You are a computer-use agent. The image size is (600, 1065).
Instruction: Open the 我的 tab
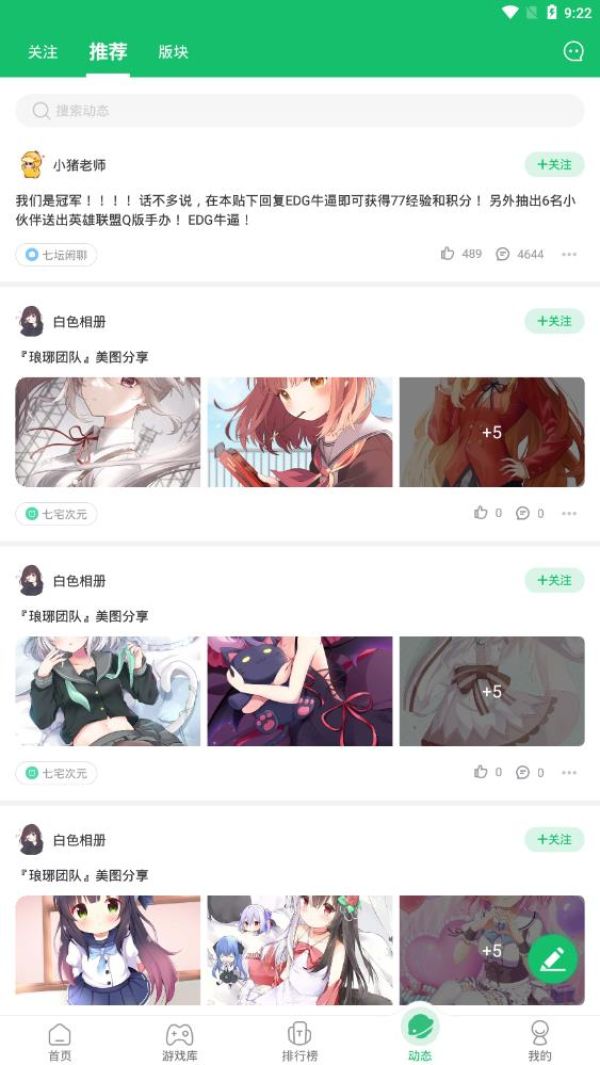tap(540, 1040)
